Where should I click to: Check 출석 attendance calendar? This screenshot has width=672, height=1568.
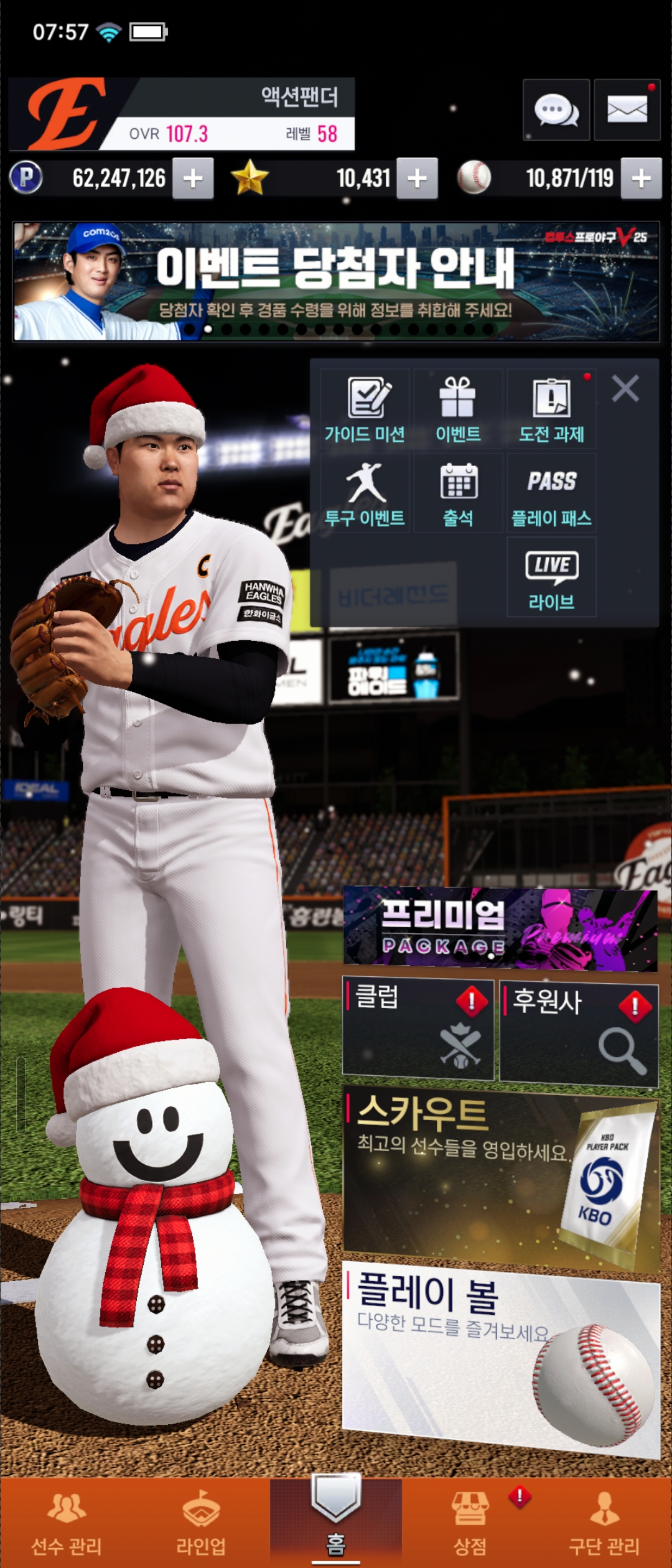pyautogui.click(x=458, y=493)
